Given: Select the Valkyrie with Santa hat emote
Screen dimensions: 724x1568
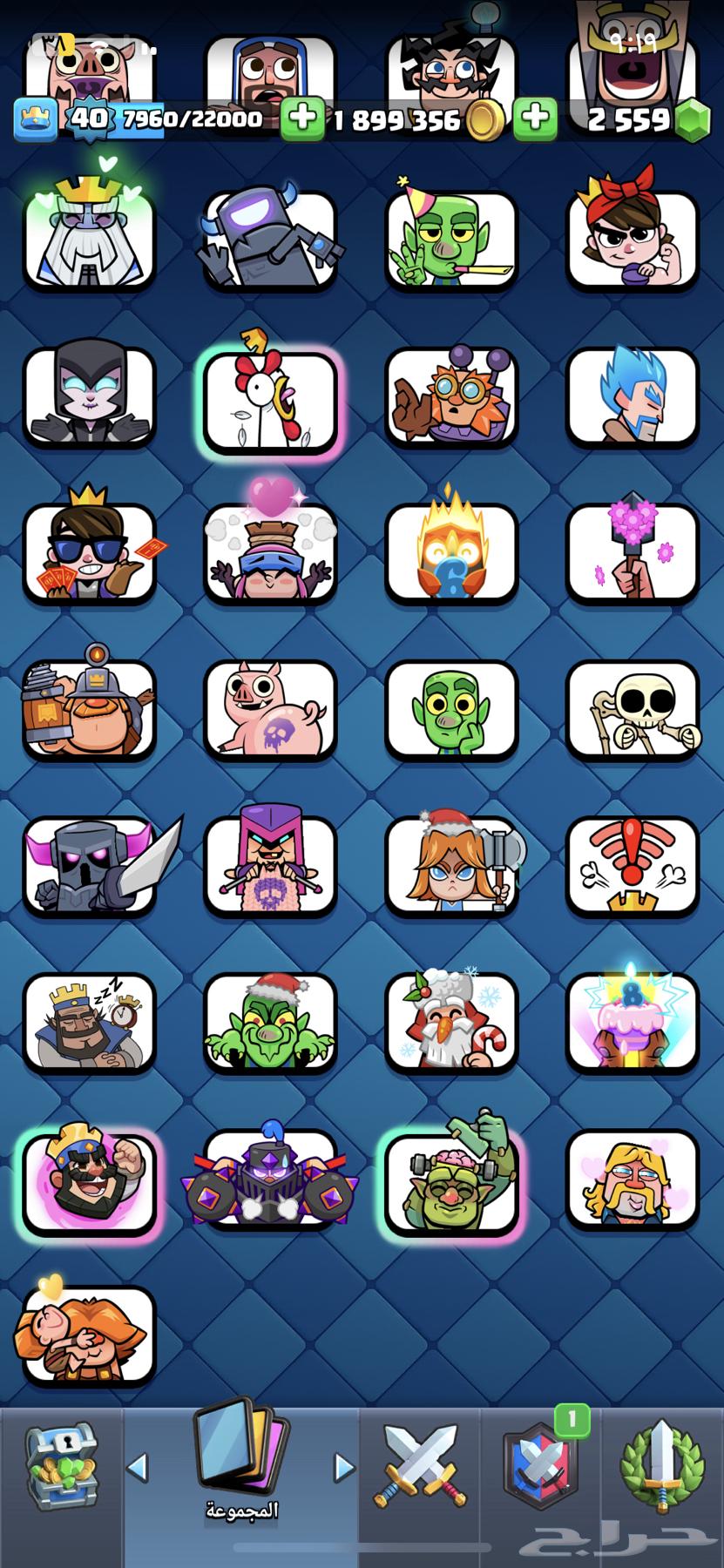Looking at the screenshot, I should tap(451, 866).
